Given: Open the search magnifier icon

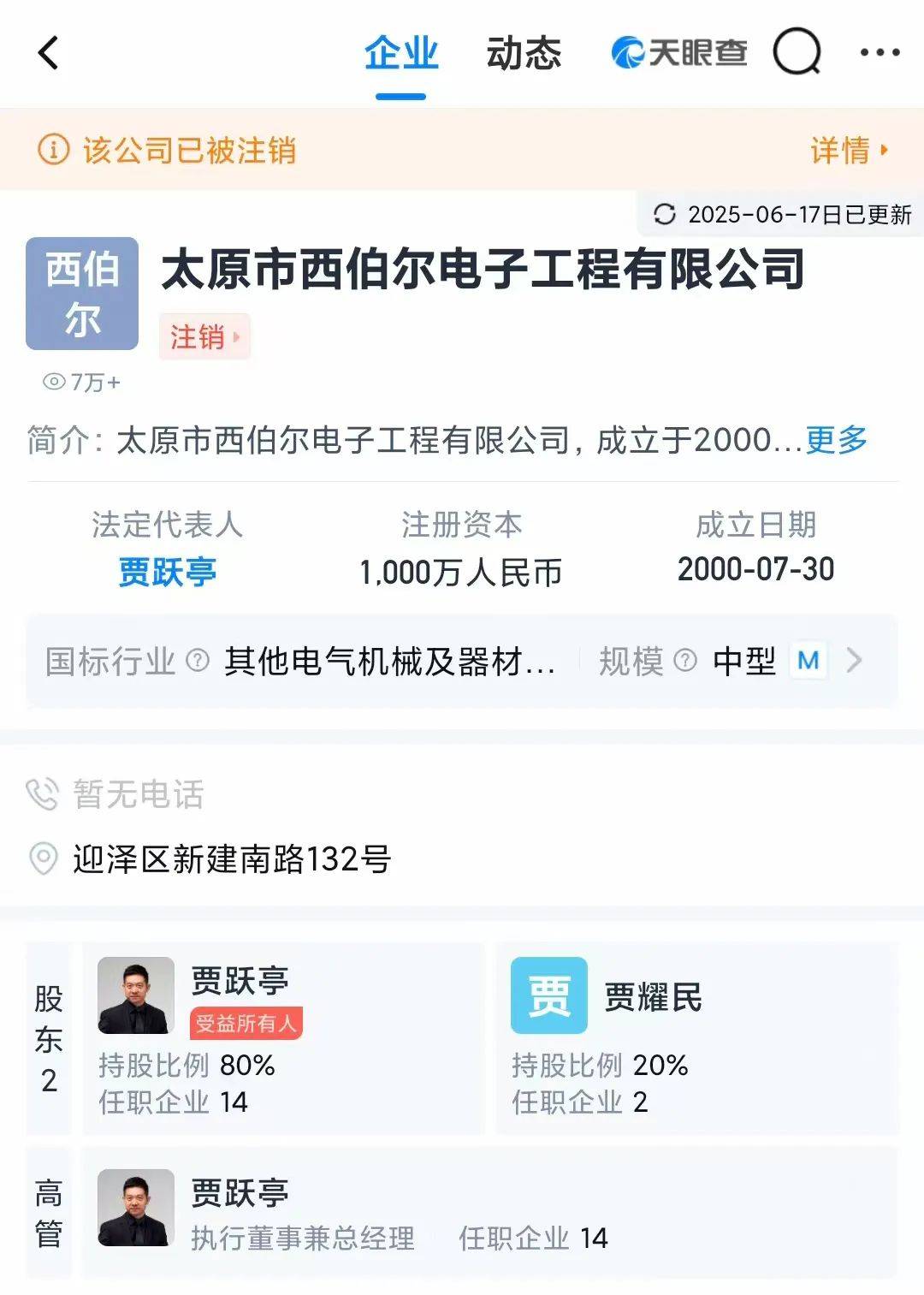Looking at the screenshot, I should coord(797,53).
